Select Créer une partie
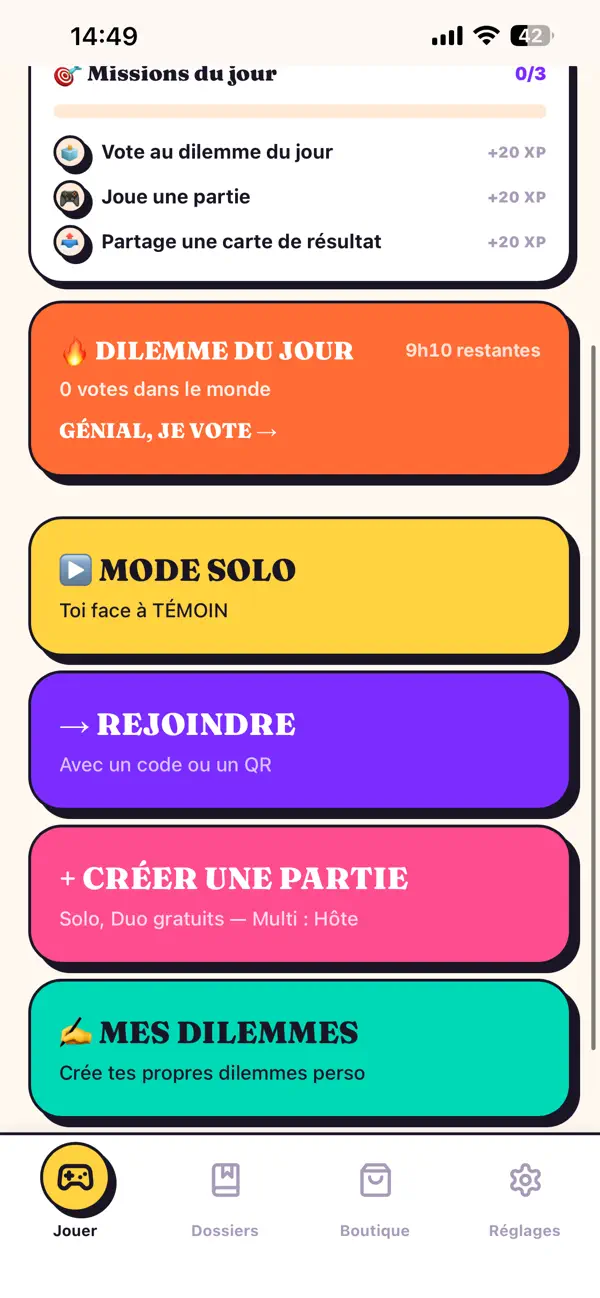 point(299,894)
